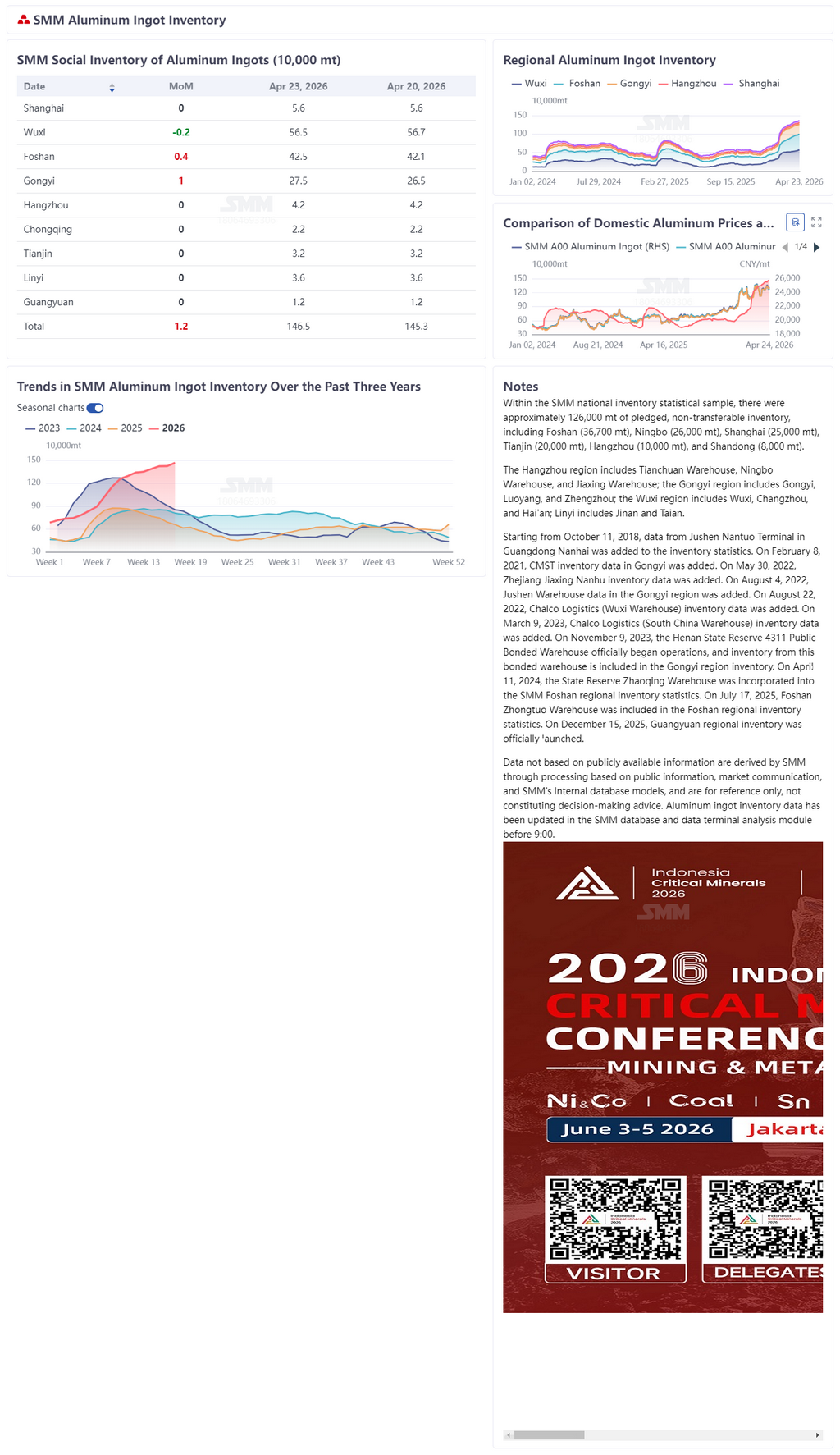
Task: Open the Indonesia Critical Minerals conference banner
Action: point(663,1076)
